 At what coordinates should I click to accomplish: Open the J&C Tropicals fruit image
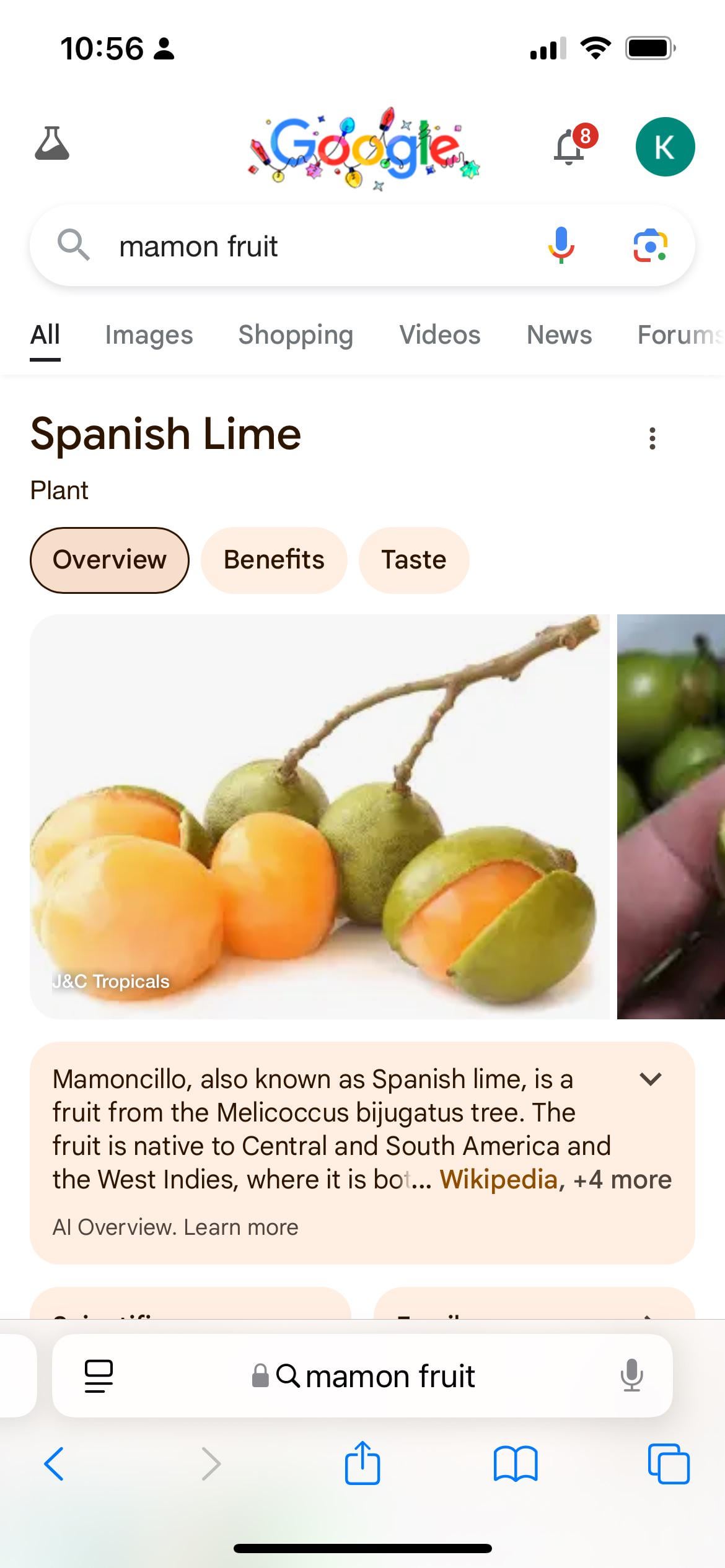[320, 816]
